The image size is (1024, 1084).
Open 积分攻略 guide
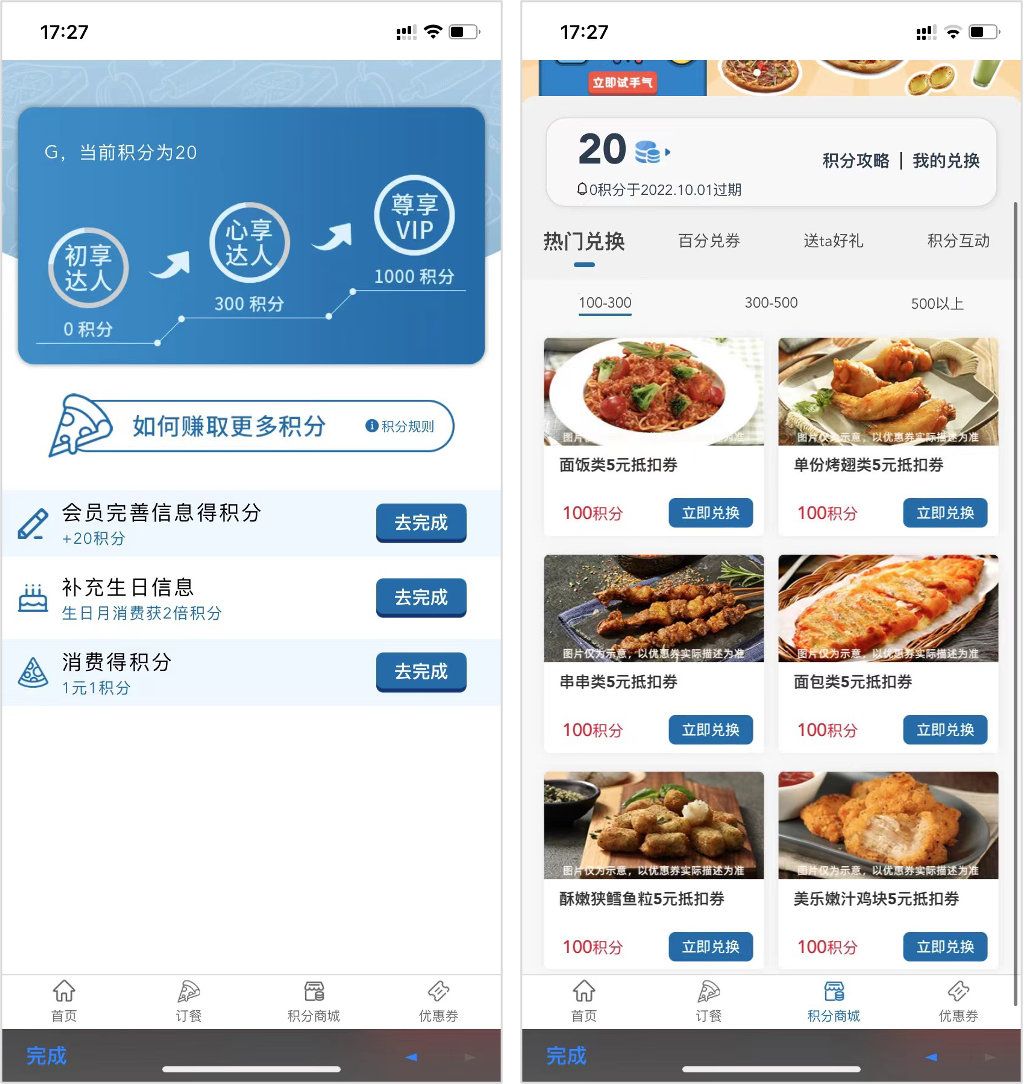855,160
